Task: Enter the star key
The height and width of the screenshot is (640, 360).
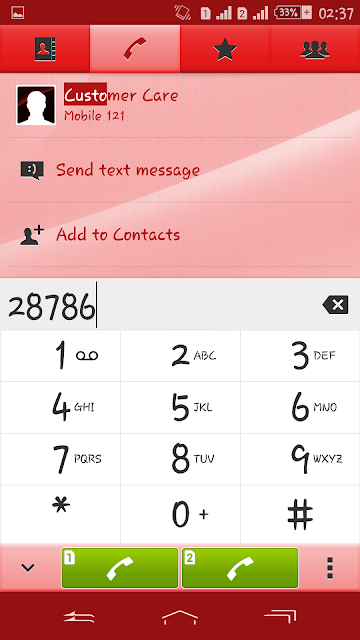Action: pyautogui.click(x=61, y=514)
